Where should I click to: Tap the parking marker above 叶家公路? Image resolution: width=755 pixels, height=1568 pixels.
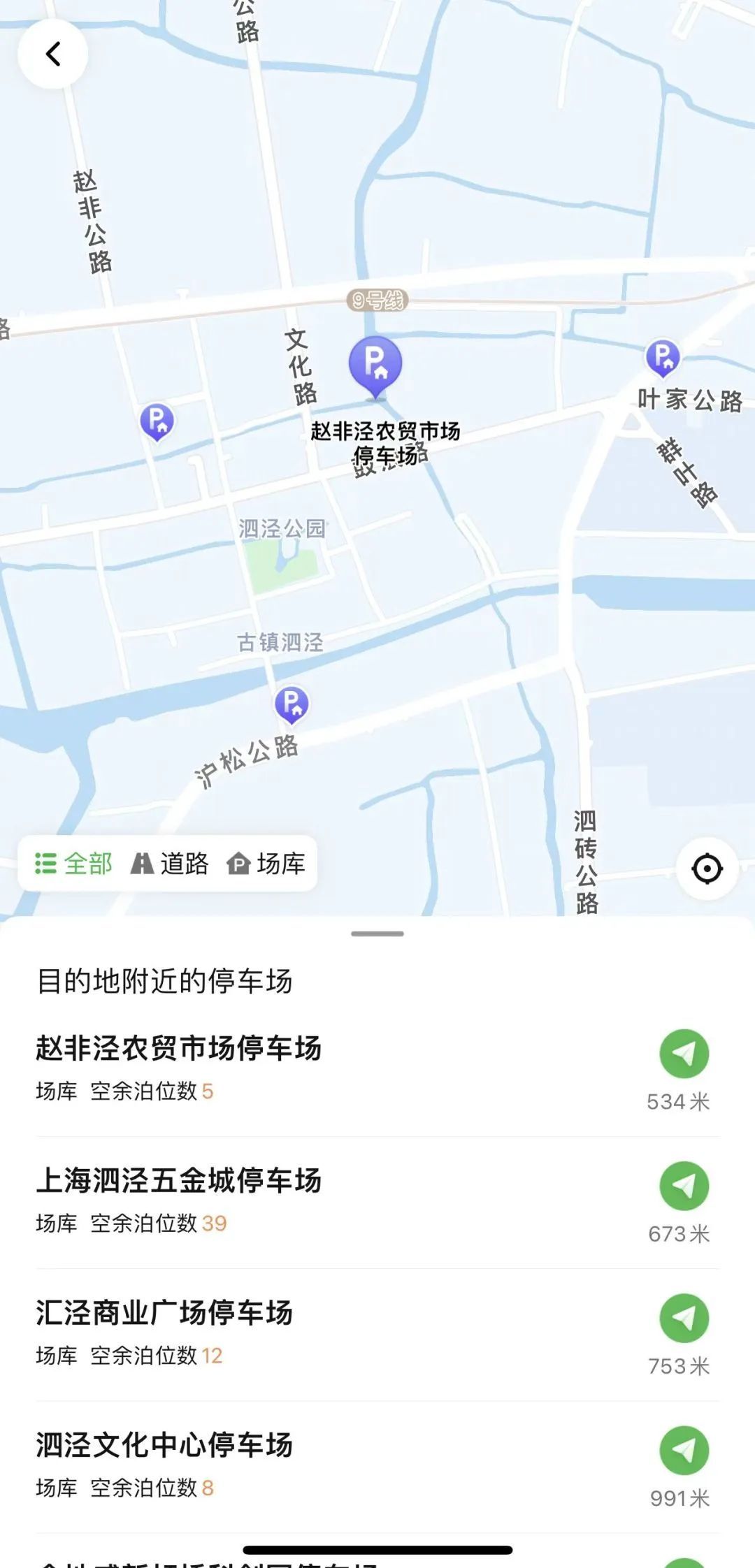coord(662,357)
